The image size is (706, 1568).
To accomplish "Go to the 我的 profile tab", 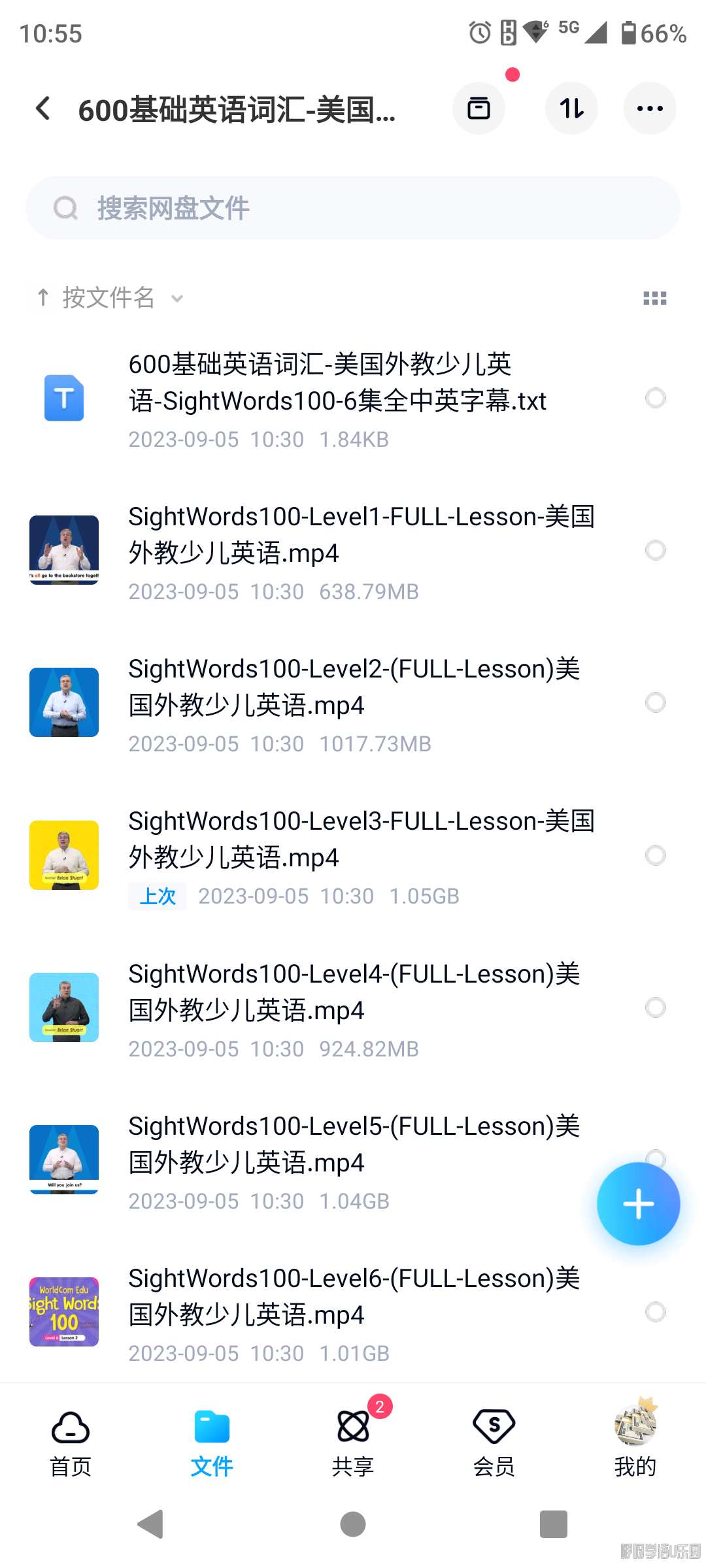I will coord(635,1443).
